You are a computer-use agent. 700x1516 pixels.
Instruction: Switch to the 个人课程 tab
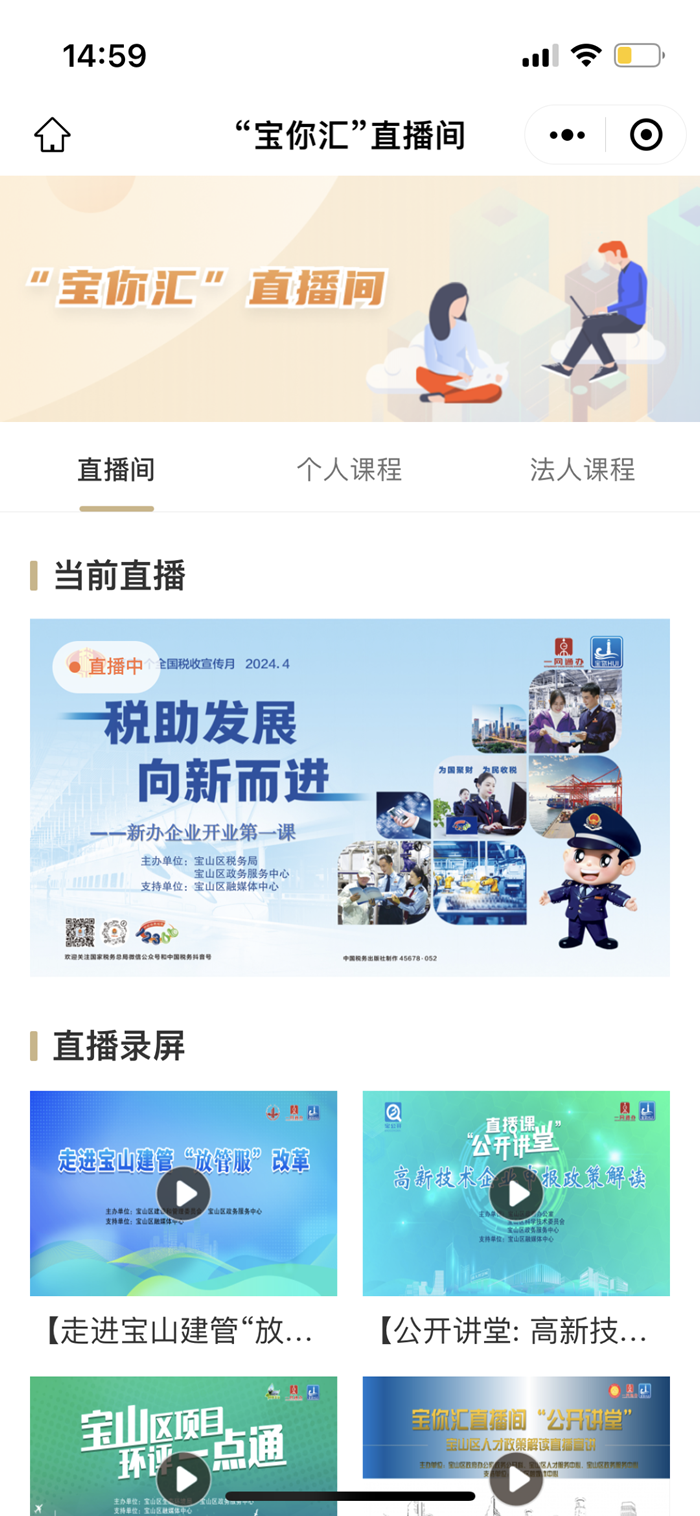(349, 470)
